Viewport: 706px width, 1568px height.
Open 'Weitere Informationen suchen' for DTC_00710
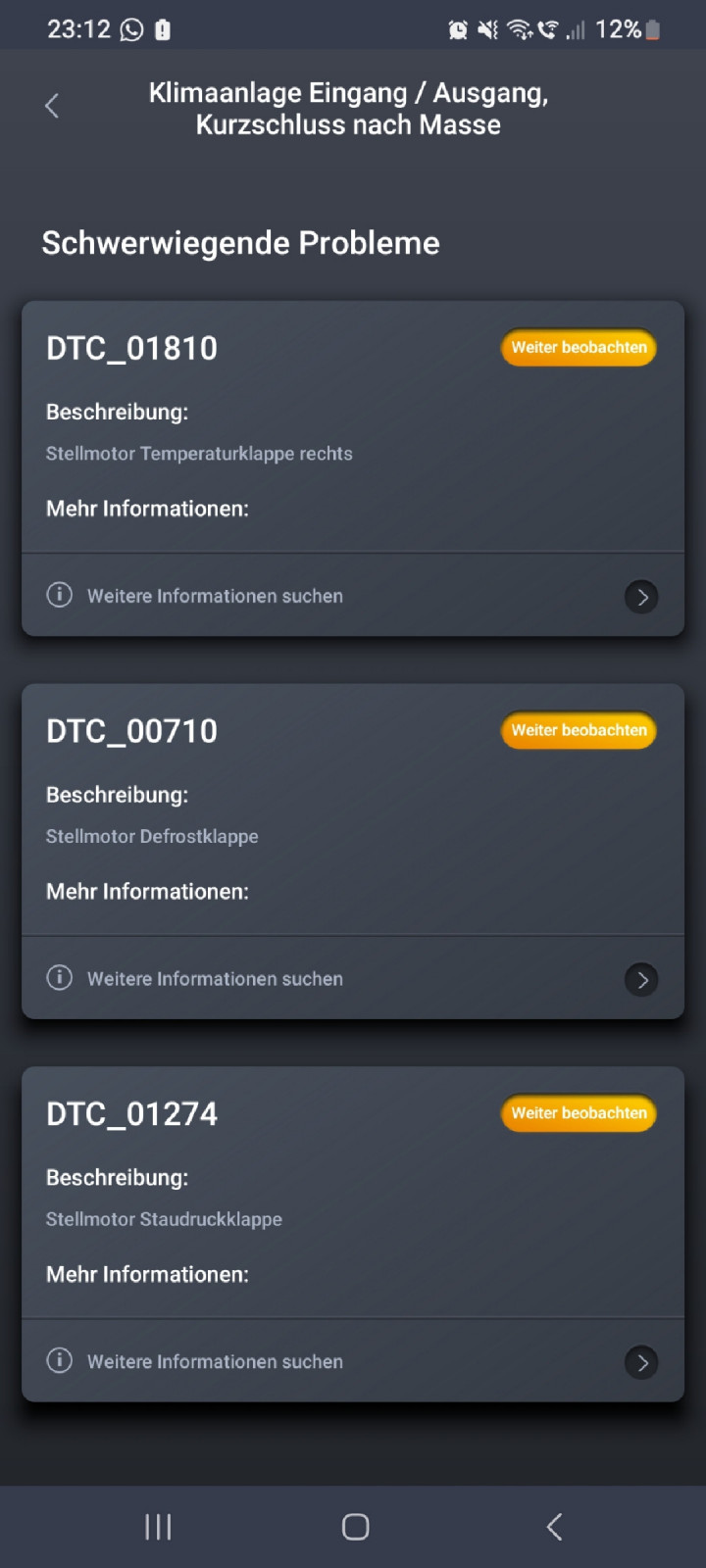click(x=353, y=979)
